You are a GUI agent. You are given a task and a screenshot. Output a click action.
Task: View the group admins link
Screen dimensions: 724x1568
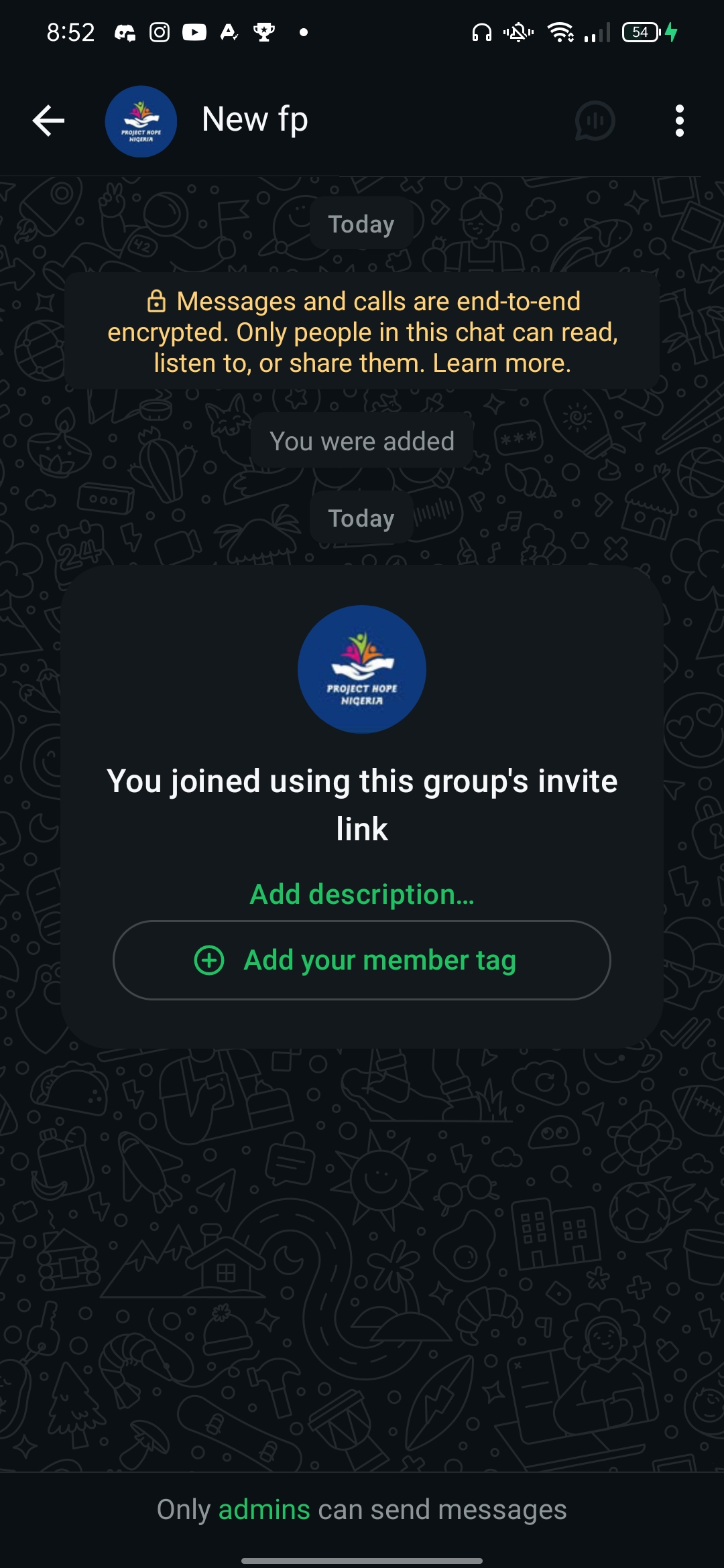264,1510
